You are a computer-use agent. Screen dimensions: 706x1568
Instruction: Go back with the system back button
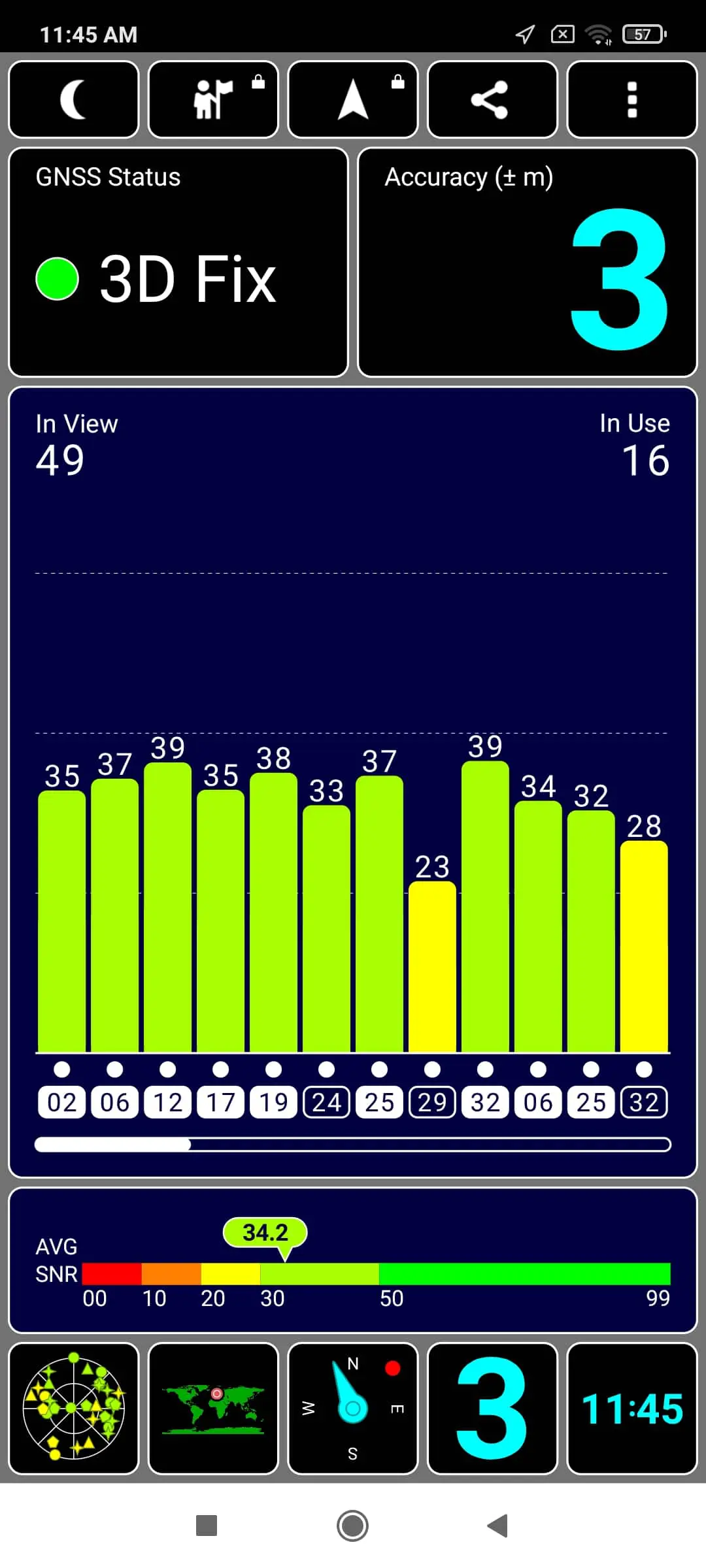(498, 1526)
